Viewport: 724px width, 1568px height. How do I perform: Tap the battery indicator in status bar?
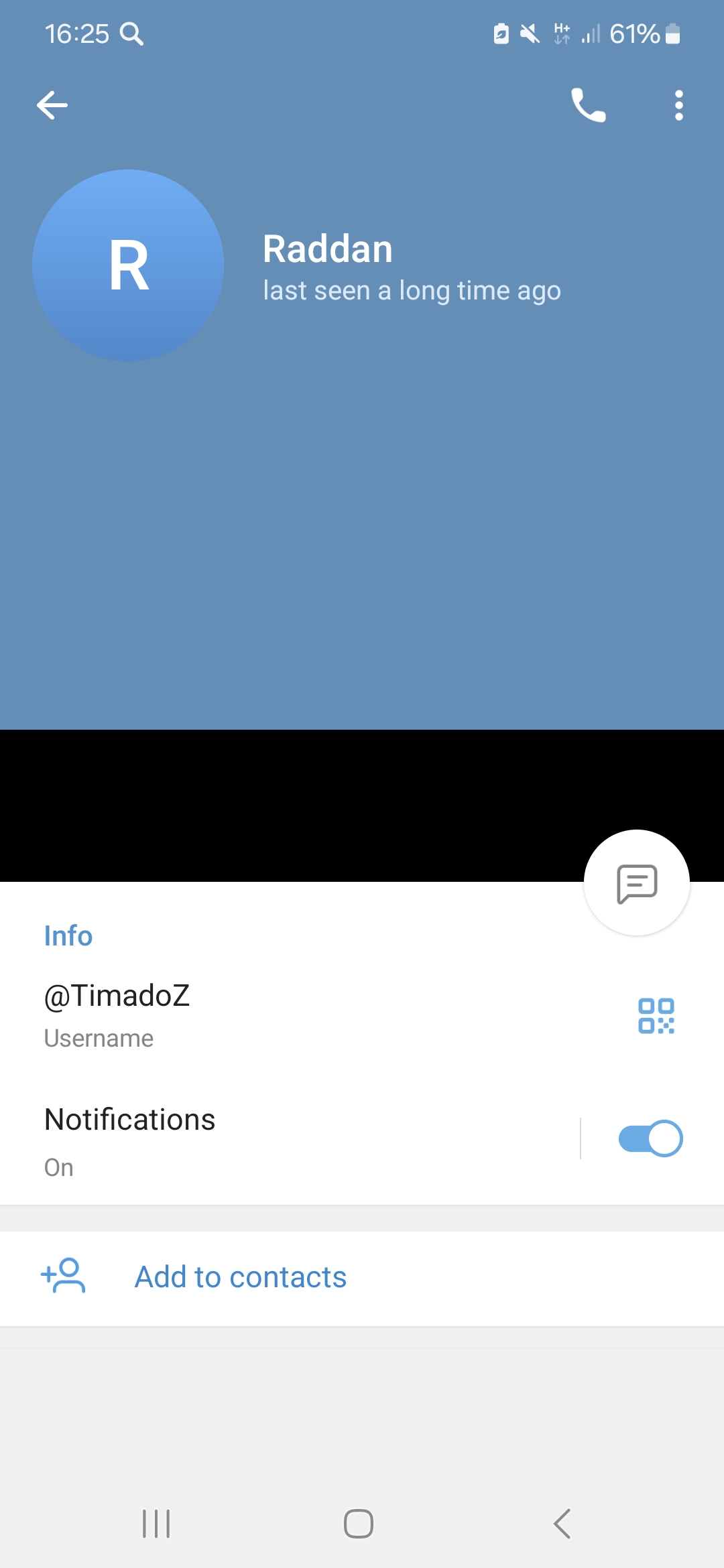672,34
